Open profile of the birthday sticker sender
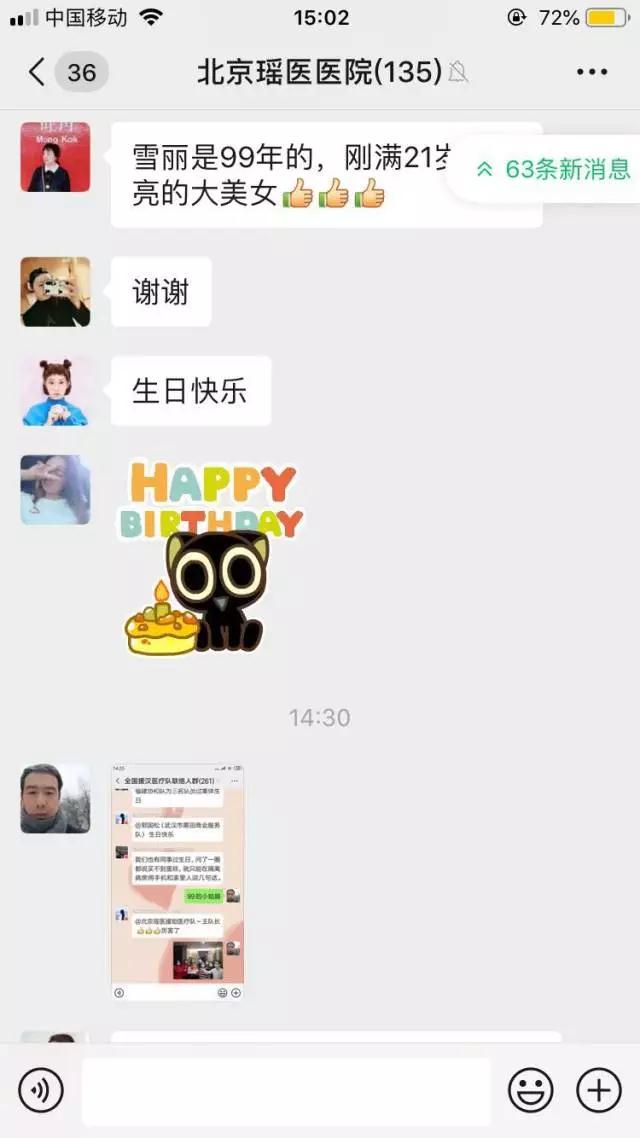 point(55,490)
